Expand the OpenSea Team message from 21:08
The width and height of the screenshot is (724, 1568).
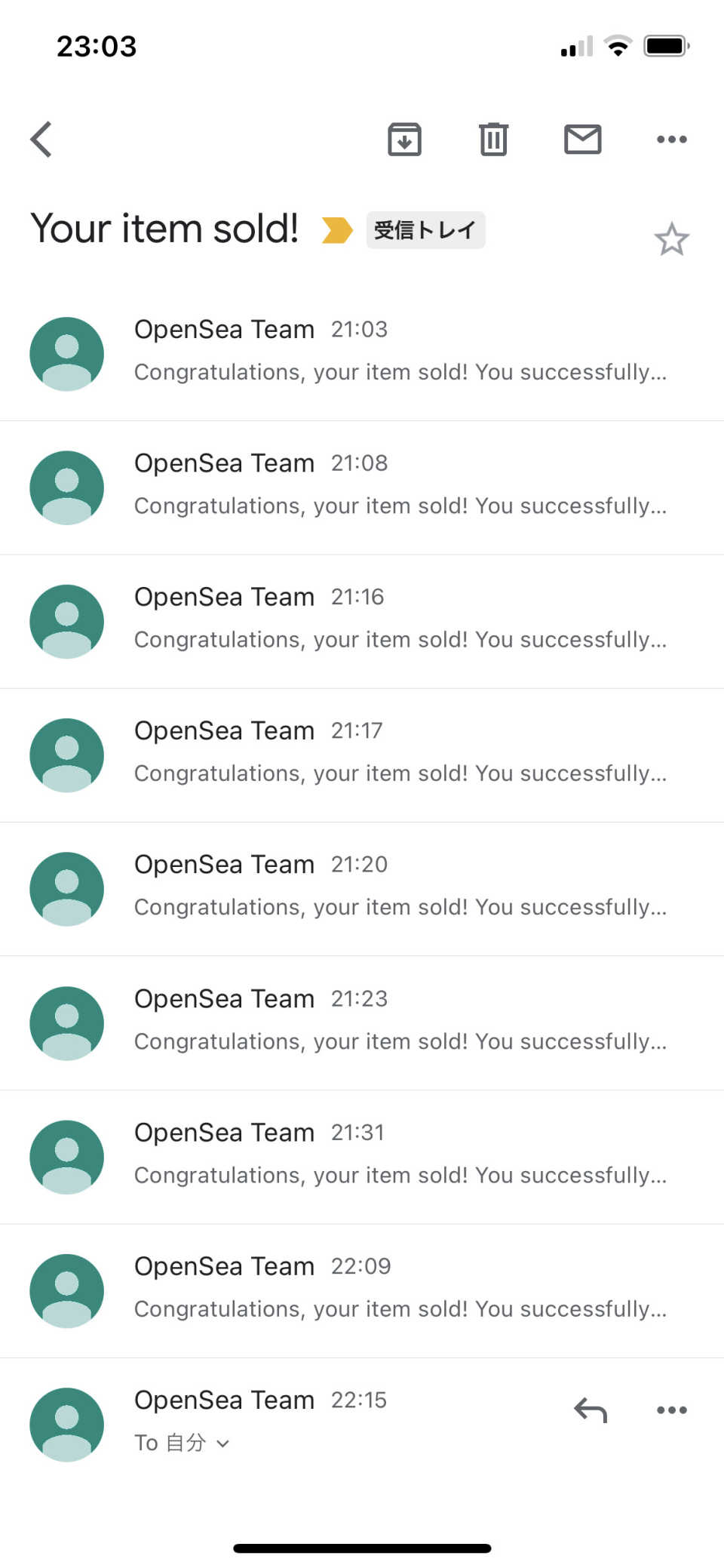[x=362, y=487]
